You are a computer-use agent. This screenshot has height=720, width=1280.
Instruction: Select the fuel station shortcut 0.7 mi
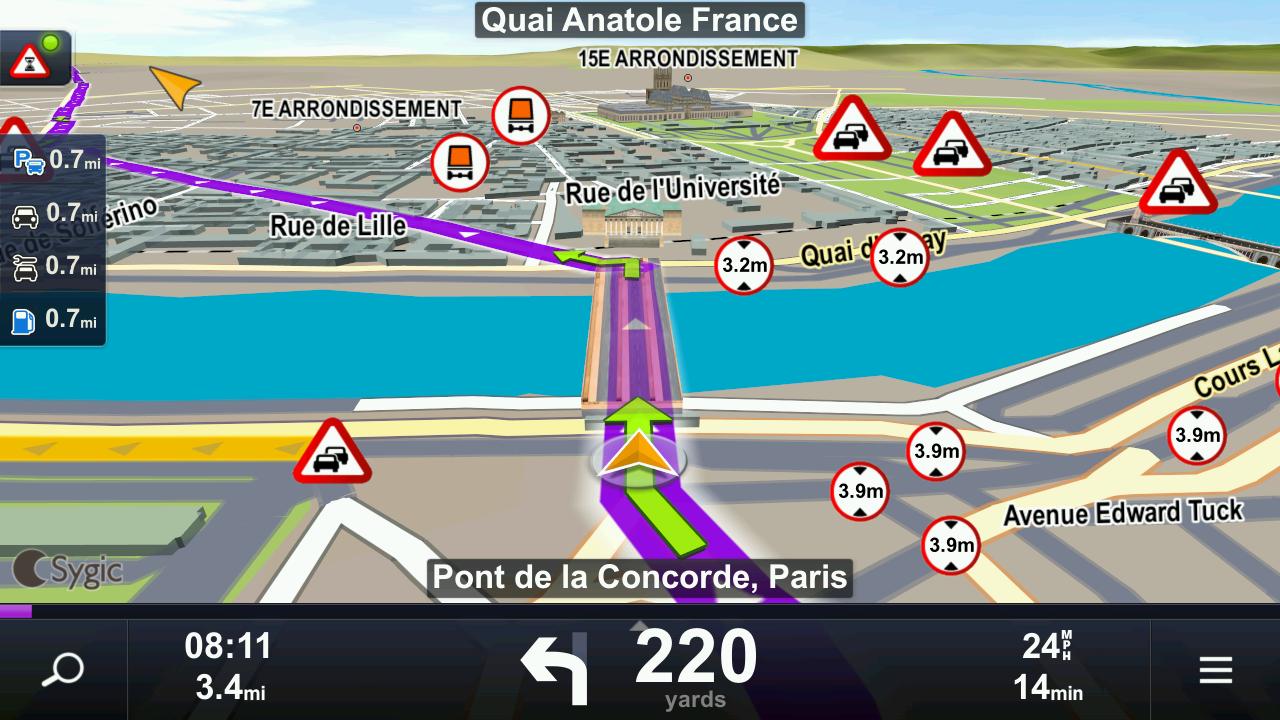(53, 320)
